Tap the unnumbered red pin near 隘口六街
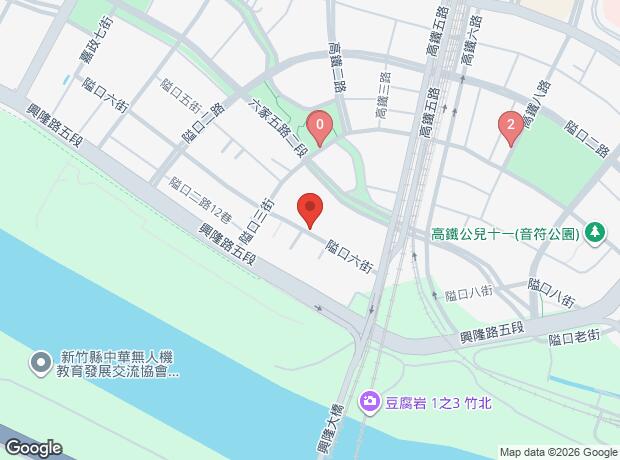Viewport: 620px width, 460px height. pyautogui.click(x=311, y=209)
